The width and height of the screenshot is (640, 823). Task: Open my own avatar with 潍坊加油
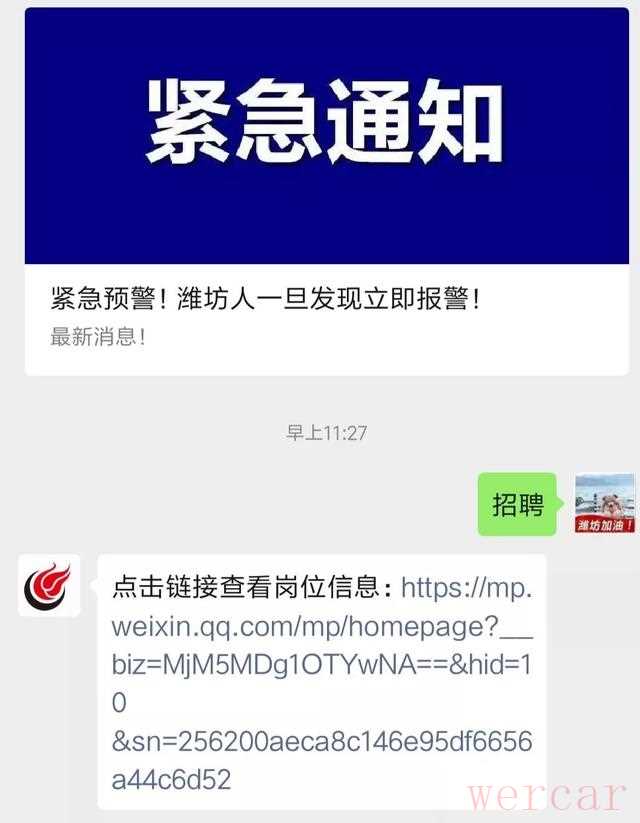(x=604, y=503)
